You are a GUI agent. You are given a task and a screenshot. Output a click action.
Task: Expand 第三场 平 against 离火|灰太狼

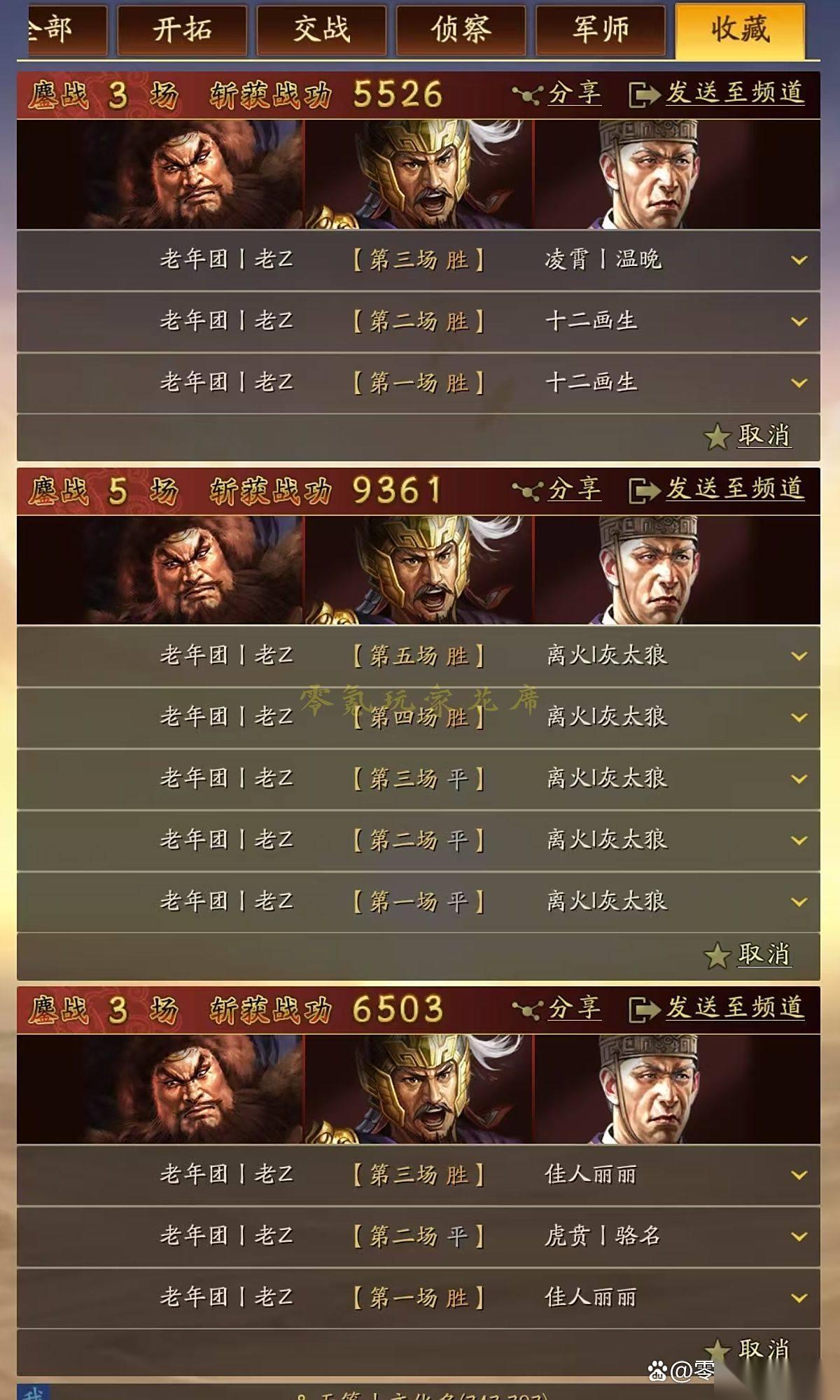tap(799, 779)
